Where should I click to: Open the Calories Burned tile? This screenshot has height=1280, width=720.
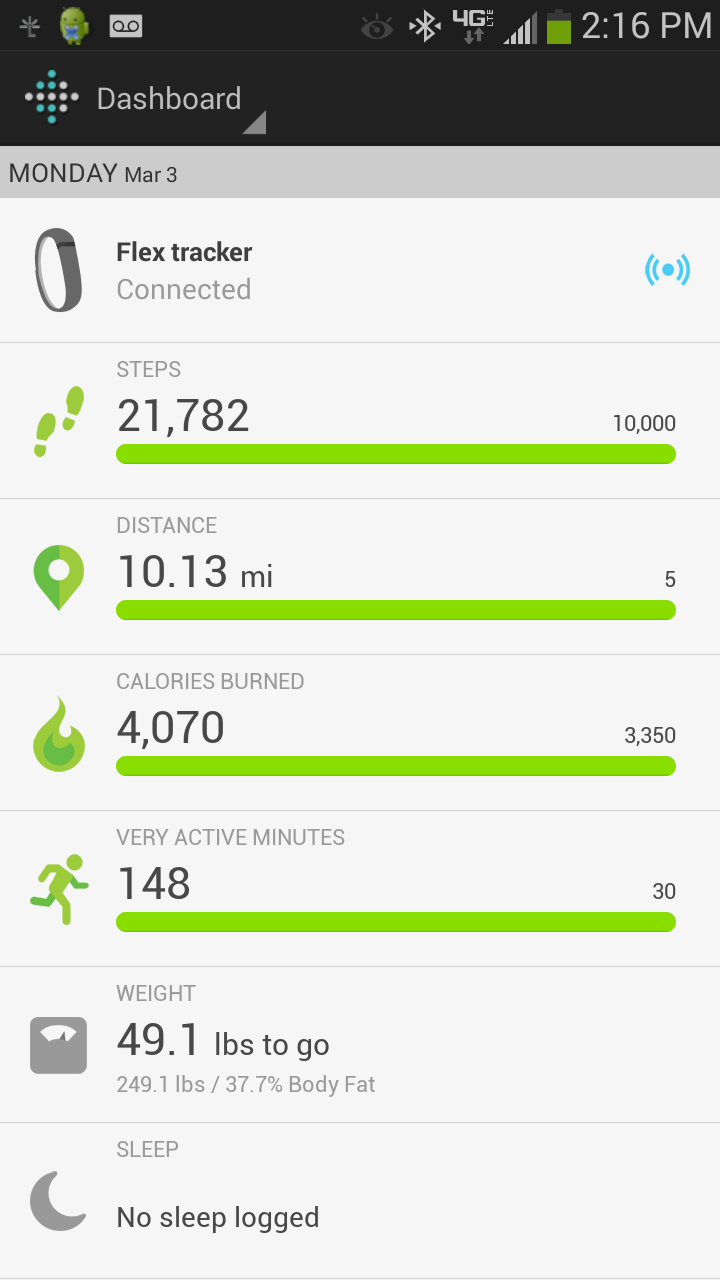tap(360, 733)
